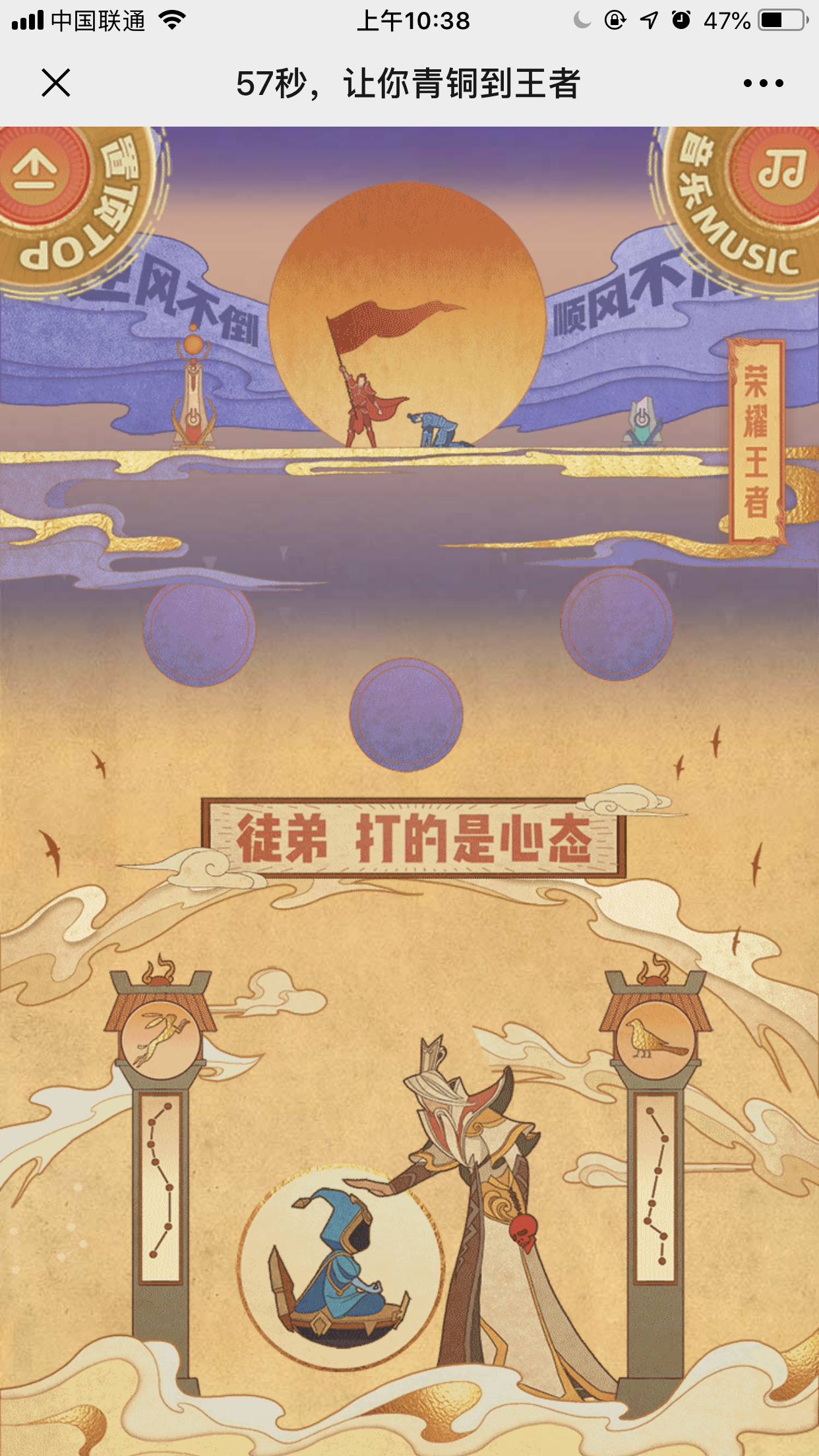Close the web page
Viewport: 819px width, 1456px height.
pyautogui.click(x=55, y=83)
